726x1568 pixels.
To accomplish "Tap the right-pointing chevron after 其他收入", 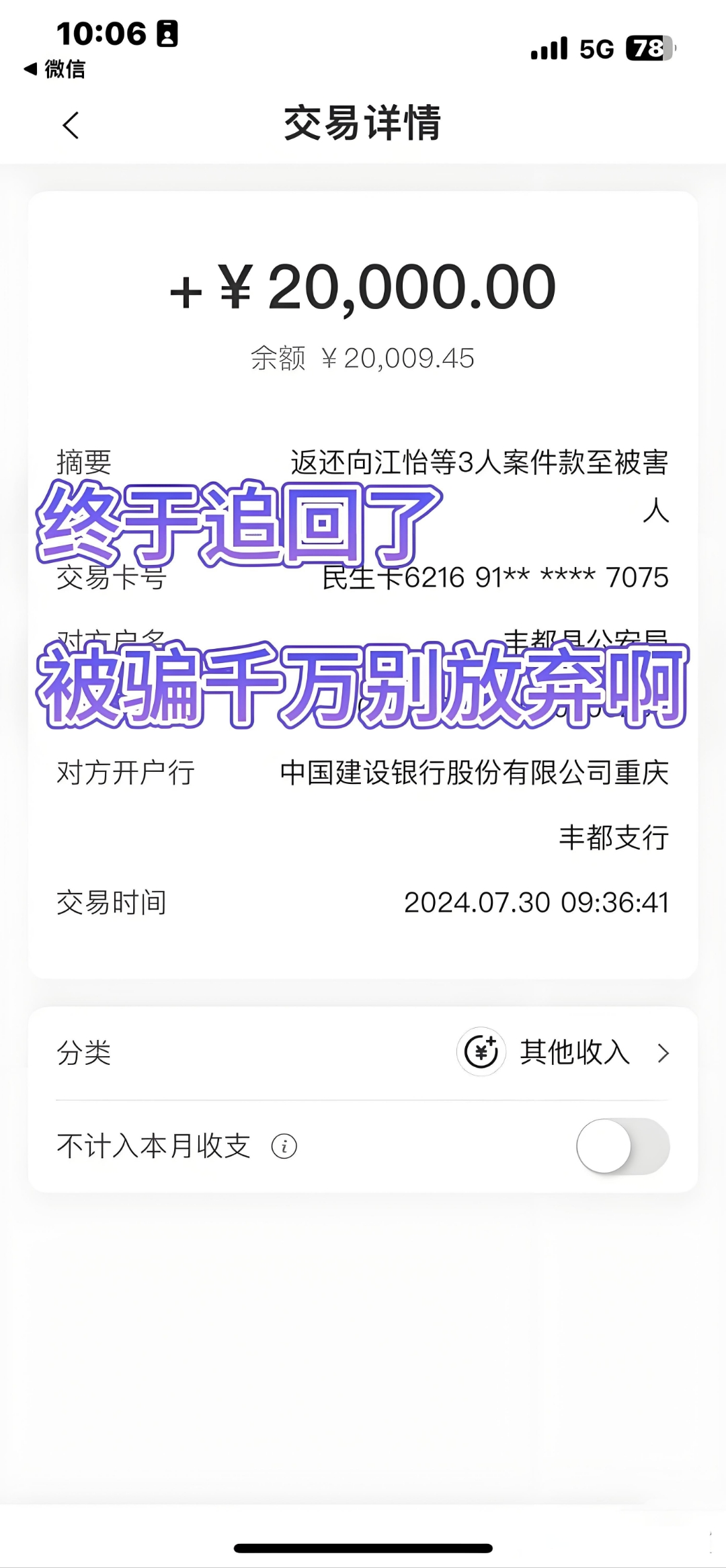I will point(664,1053).
